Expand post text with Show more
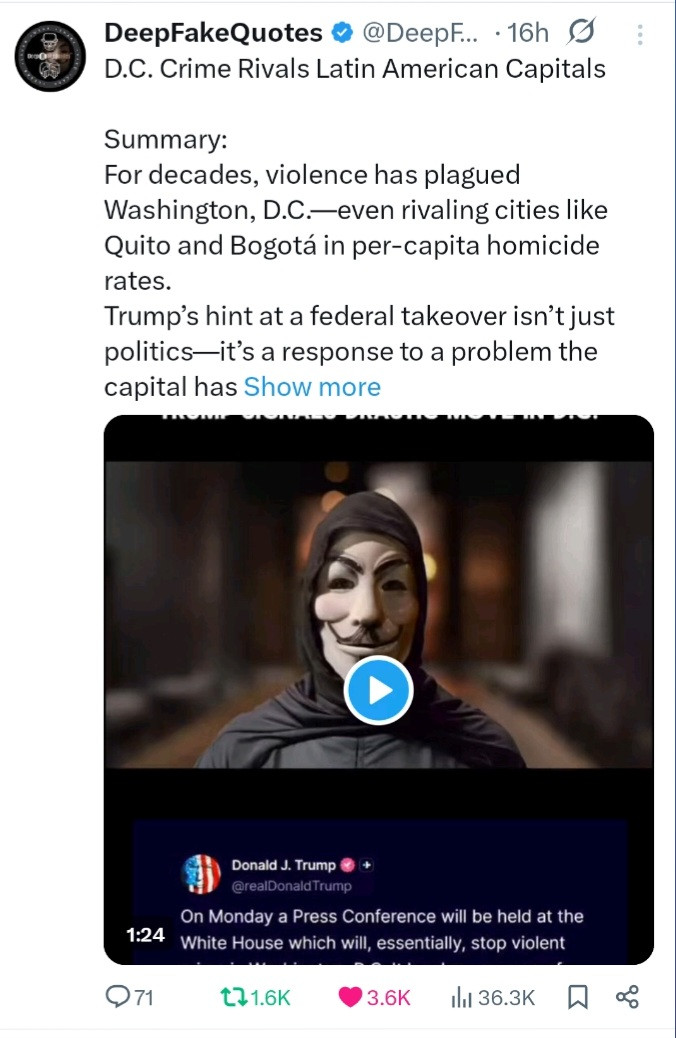The height and width of the screenshot is (1038, 676). (x=312, y=387)
